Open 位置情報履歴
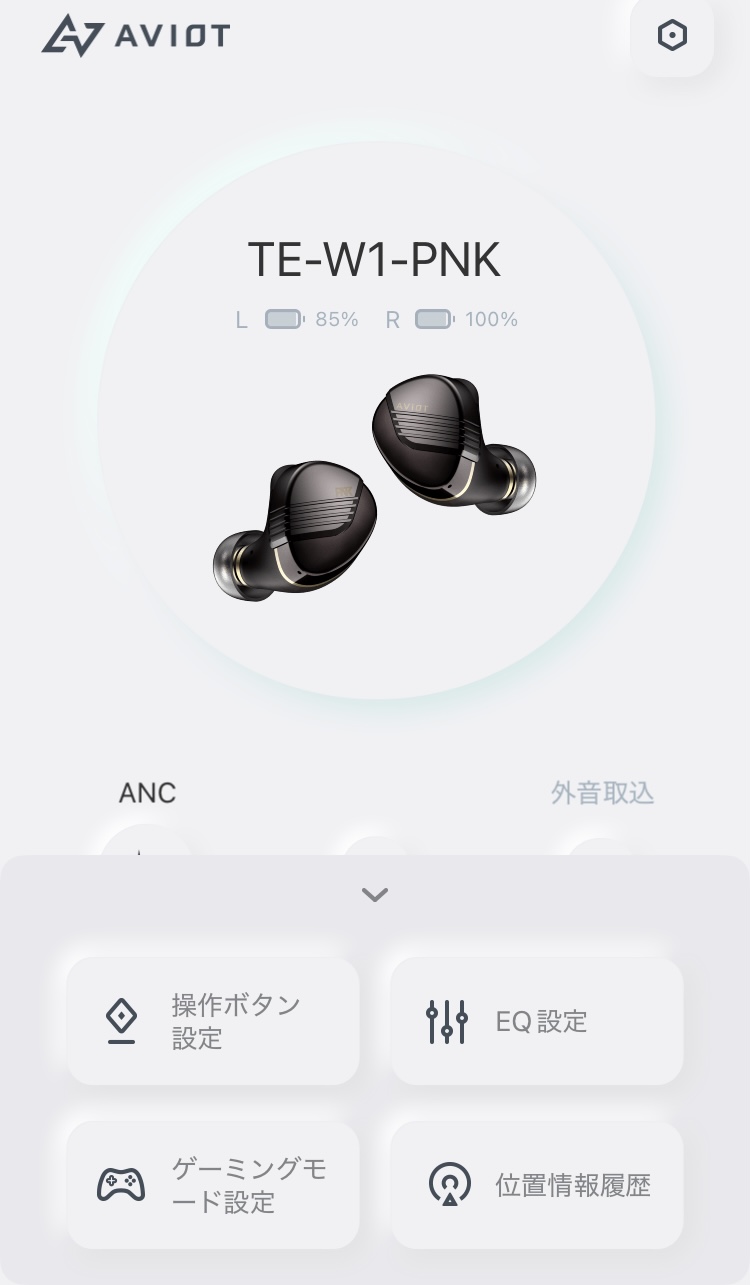 click(x=536, y=1185)
